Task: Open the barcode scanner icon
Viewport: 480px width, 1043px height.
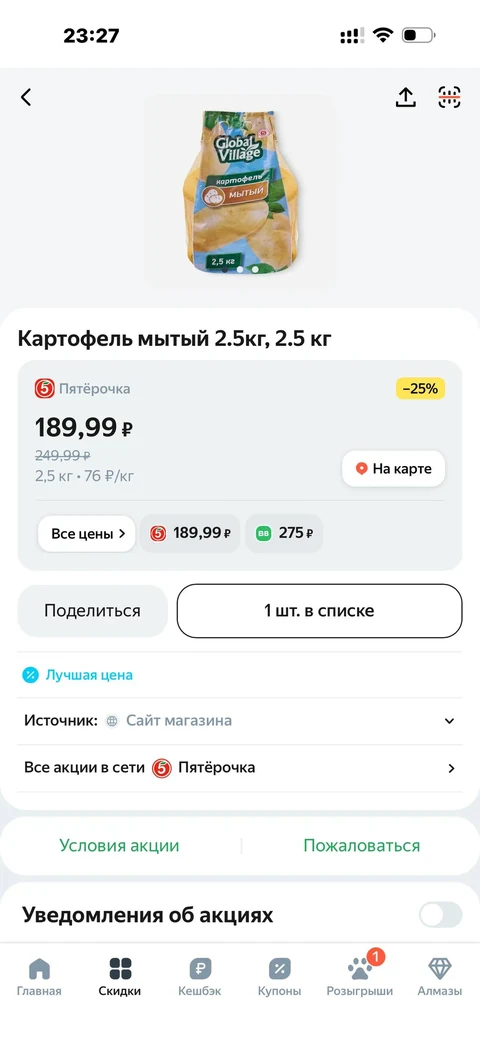Action: click(449, 97)
